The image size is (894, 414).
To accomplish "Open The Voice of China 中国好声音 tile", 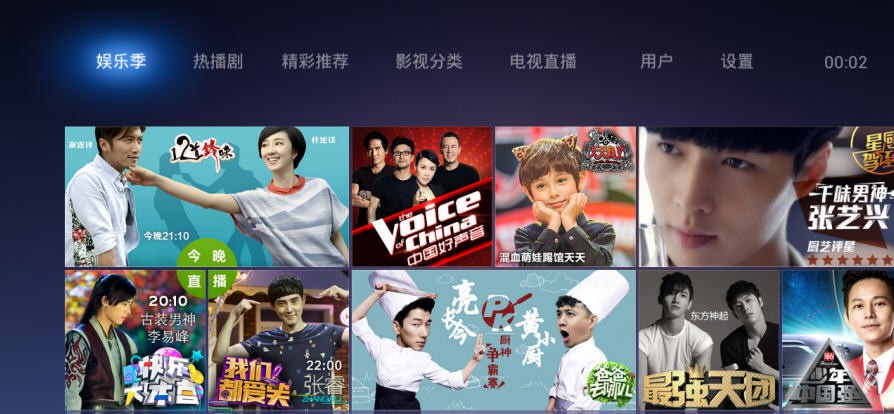I will (421, 196).
